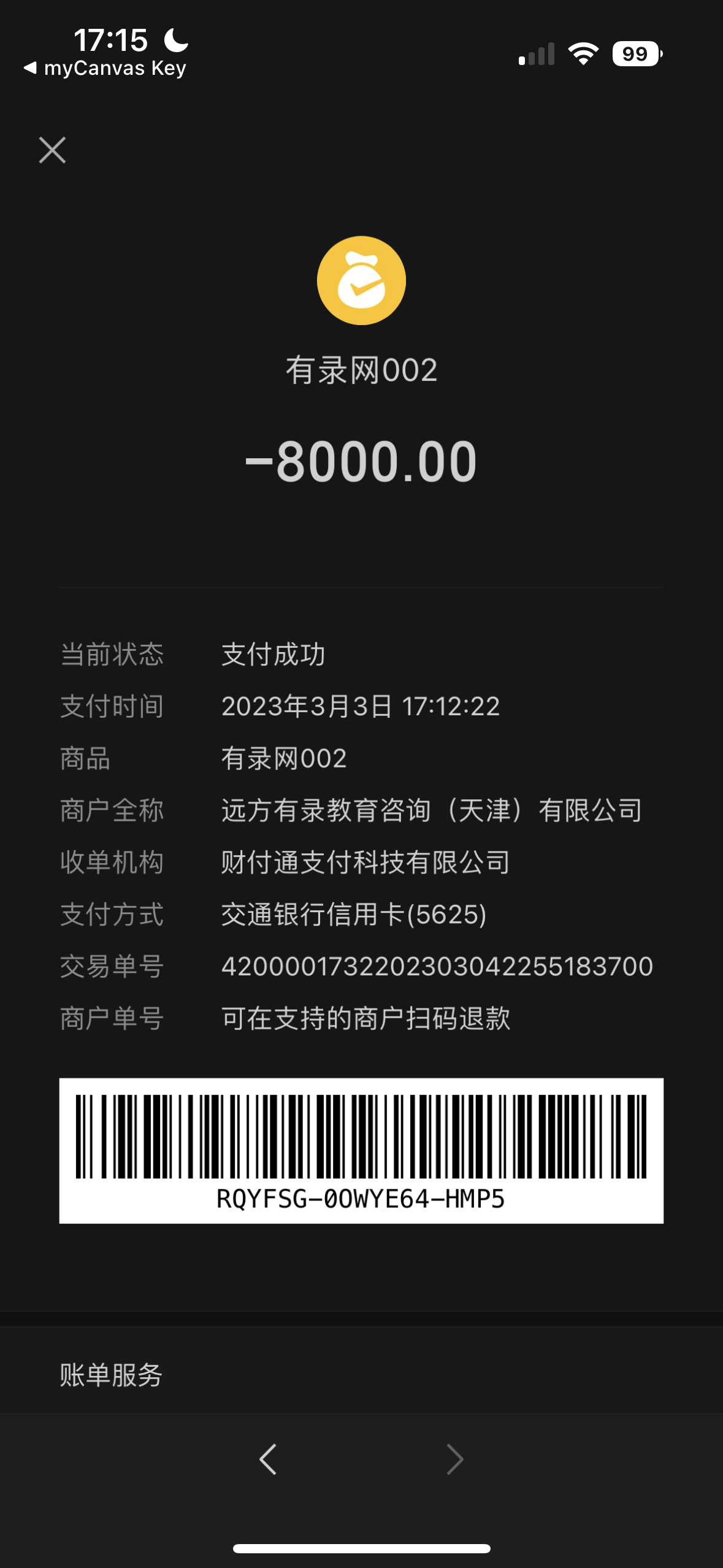723x1568 pixels.
Task: Close the payment detail page
Action: pos(52,150)
